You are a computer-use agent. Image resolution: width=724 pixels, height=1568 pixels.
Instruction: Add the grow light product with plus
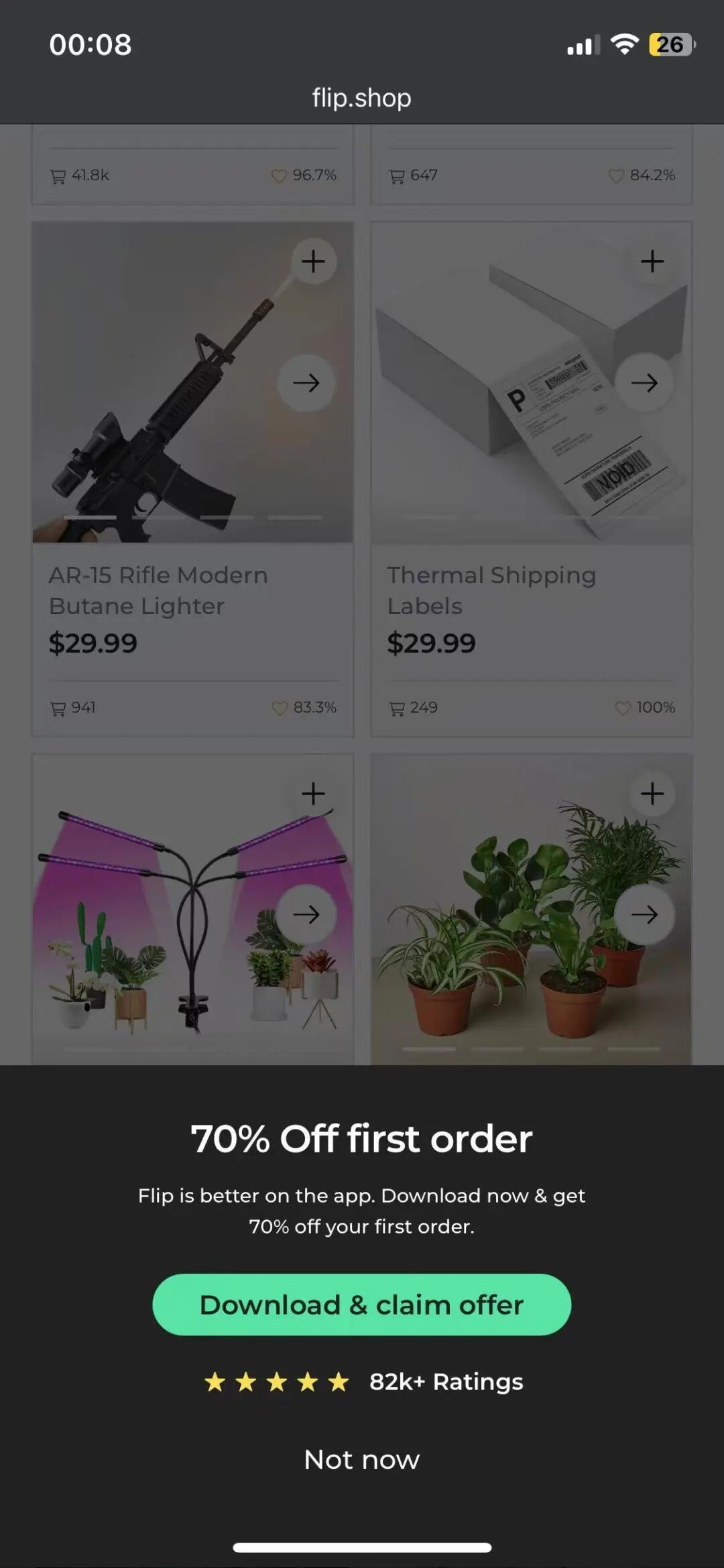click(x=313, y=794)
